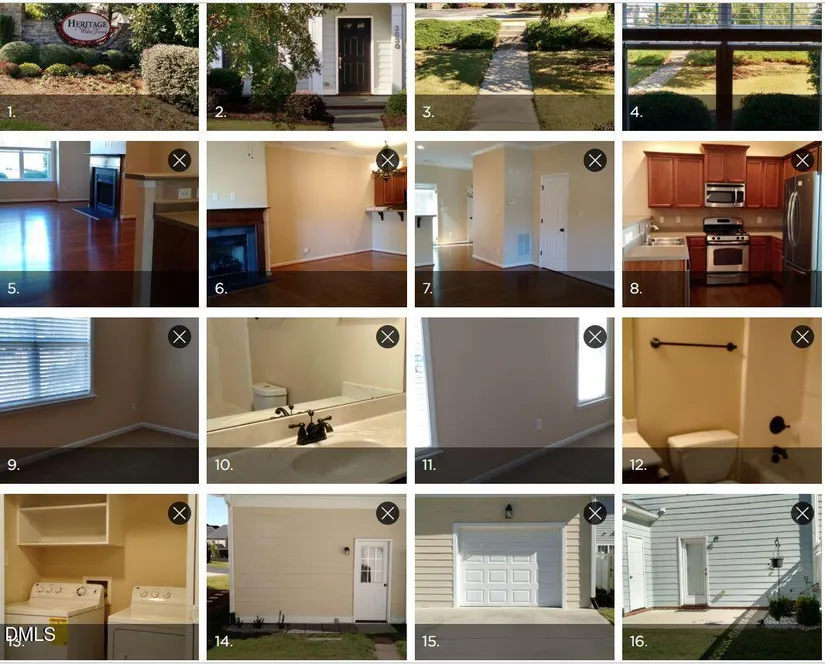Remove photo 6 with the fireplace
This screenshot has width=825, height=665.
tap(387, 160)
